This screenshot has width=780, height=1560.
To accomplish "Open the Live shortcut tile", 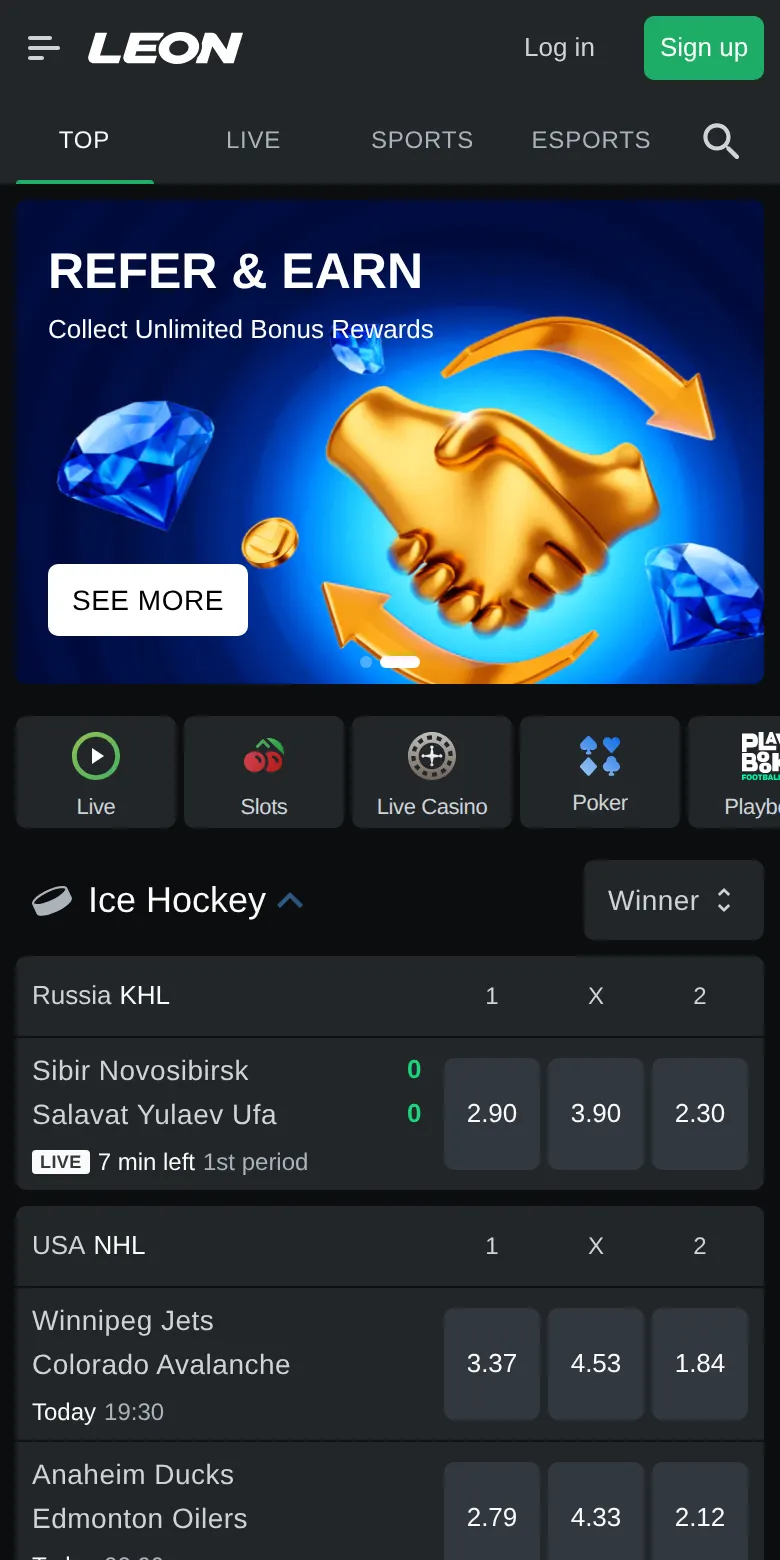I will pyautogui.click(x=96, y=772).
